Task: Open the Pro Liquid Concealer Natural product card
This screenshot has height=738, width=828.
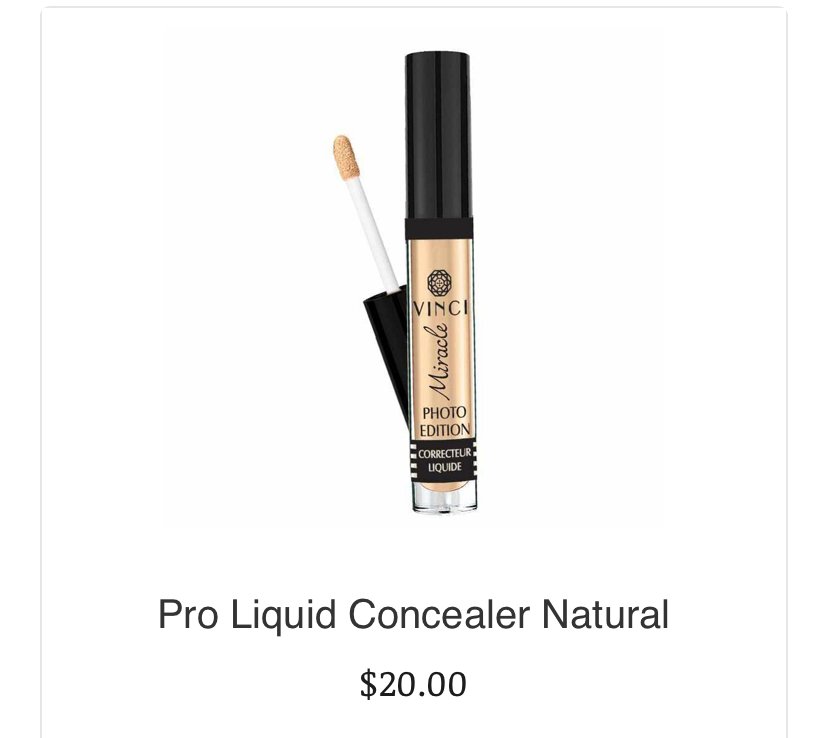Action: point(413,614)
